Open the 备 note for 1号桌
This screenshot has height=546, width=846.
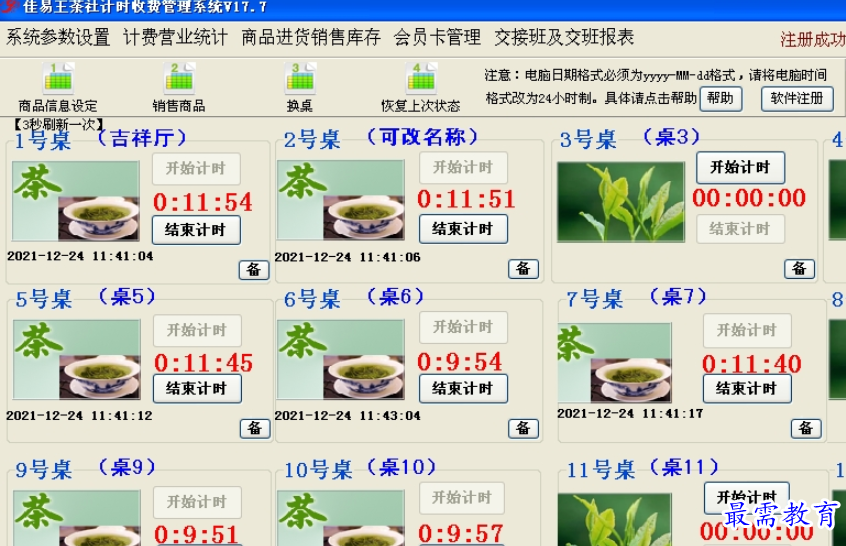pos(253,269)
